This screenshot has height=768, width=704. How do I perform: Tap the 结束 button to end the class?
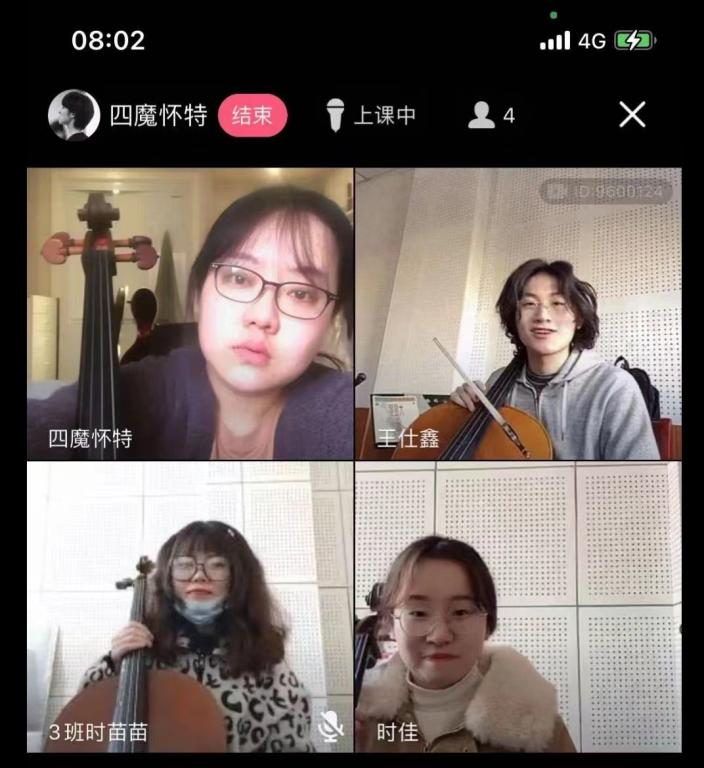click(x=252, y=116)
